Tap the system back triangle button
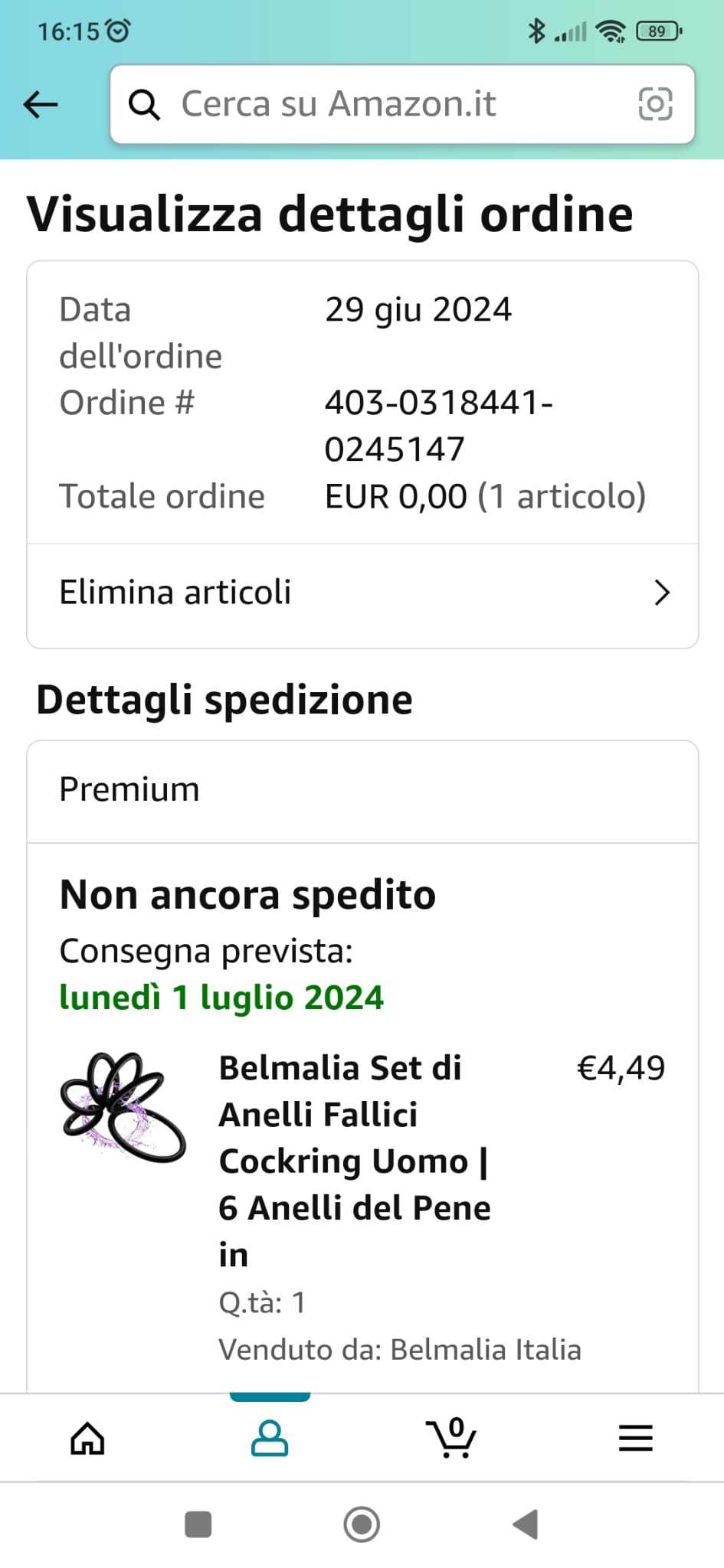This screenshot has height=1568, width=724. [526, 1524]
